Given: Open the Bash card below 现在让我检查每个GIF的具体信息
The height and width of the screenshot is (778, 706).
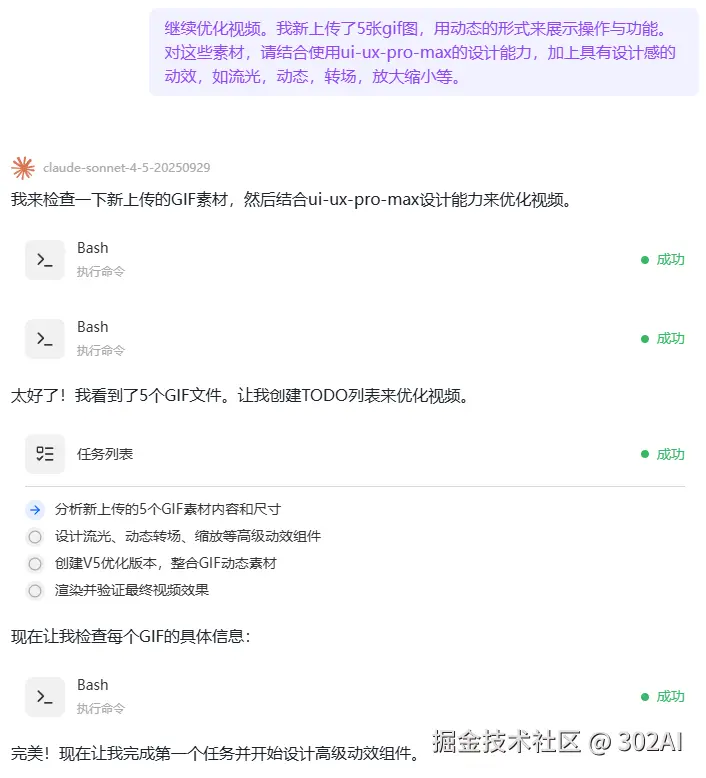Looking at the screenshot, I should [93, 696].
